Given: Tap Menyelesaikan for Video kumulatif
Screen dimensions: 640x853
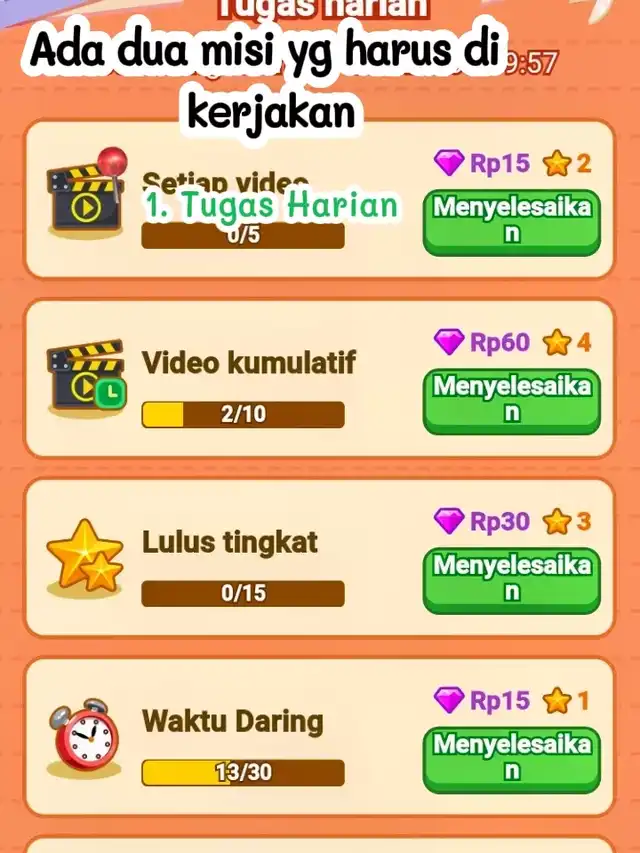Looking at the screenshot, I should coord(511,400).
